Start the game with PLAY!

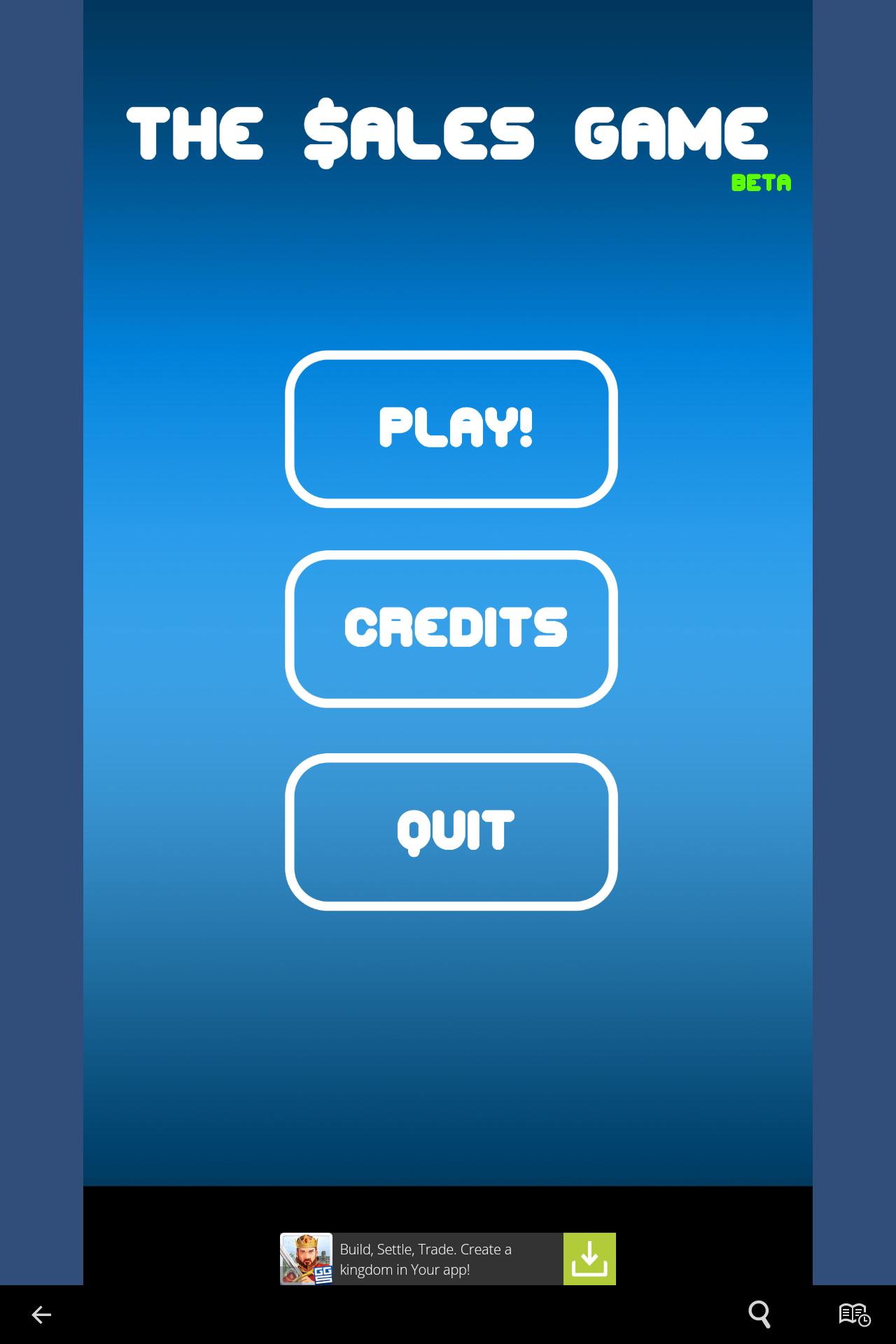451,429
